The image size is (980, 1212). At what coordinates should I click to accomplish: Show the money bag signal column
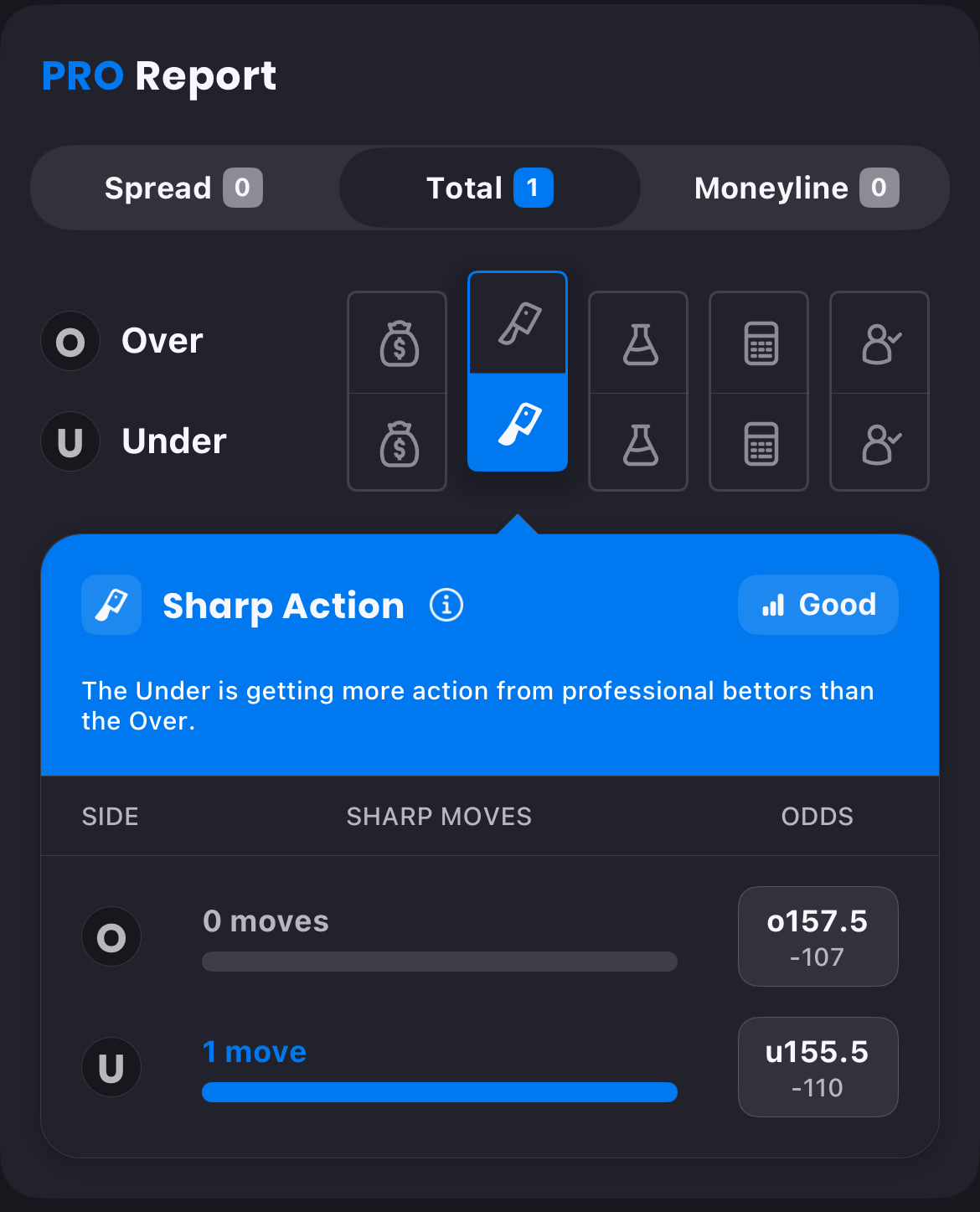[397, 390]
